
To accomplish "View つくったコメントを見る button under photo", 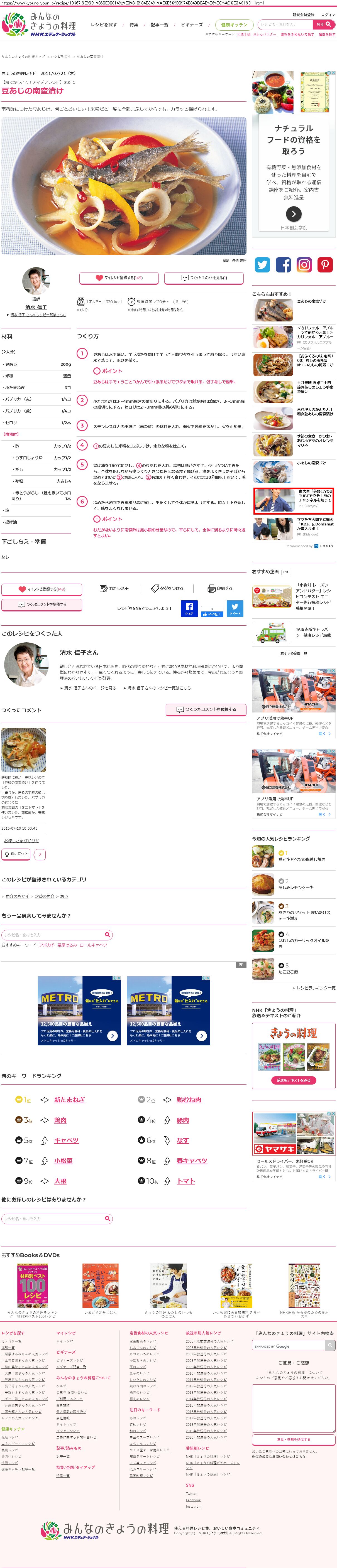I will [x=204, y=277].
